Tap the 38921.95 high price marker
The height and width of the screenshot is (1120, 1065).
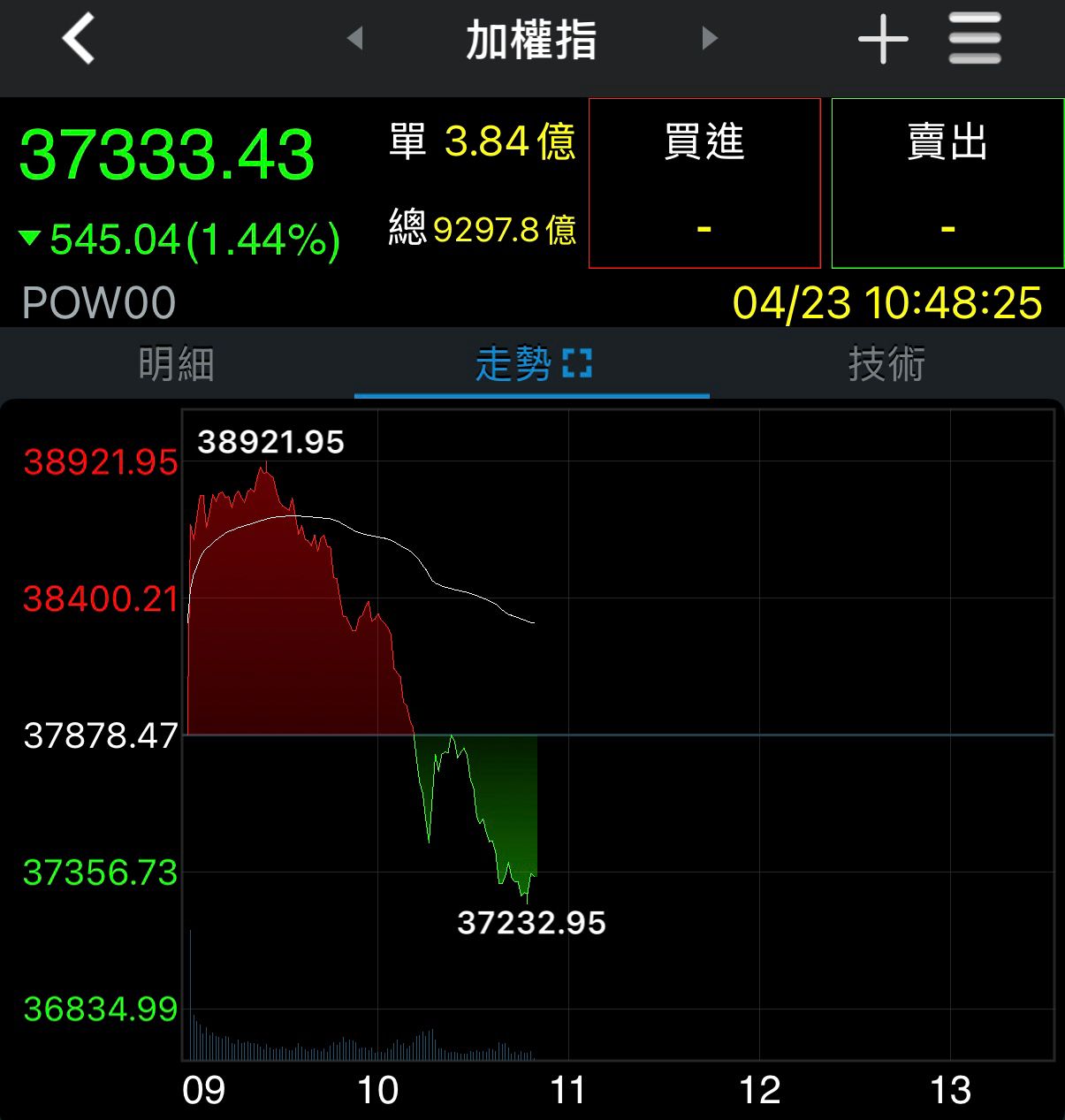(x=271, y=443)
